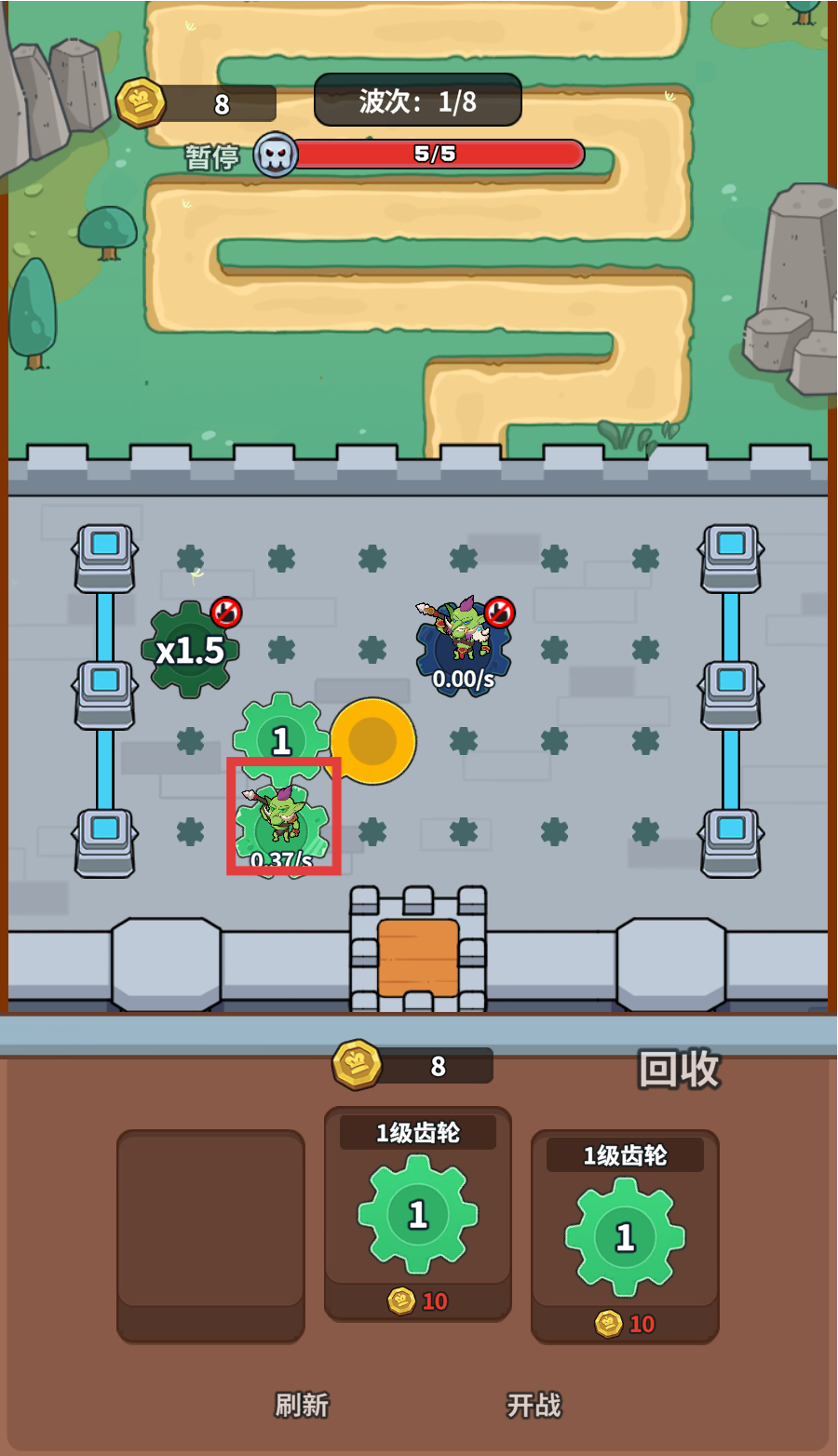Select the x1.5 multiplier gear
The image size is (838, 1456).
point(191,650)
